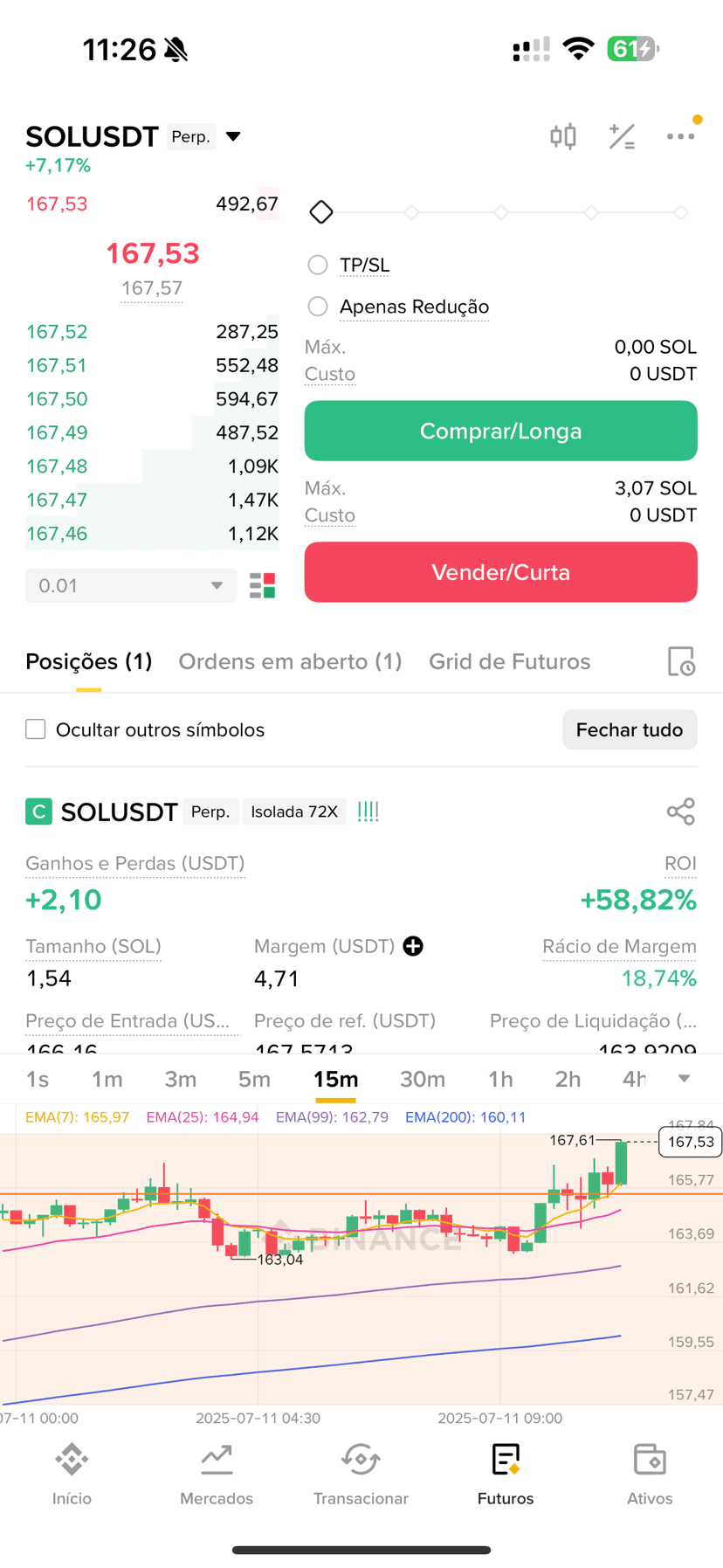The image size is (723, 1568).
Task: Open the Ativos tab
Action: (x=650, y=1475)
